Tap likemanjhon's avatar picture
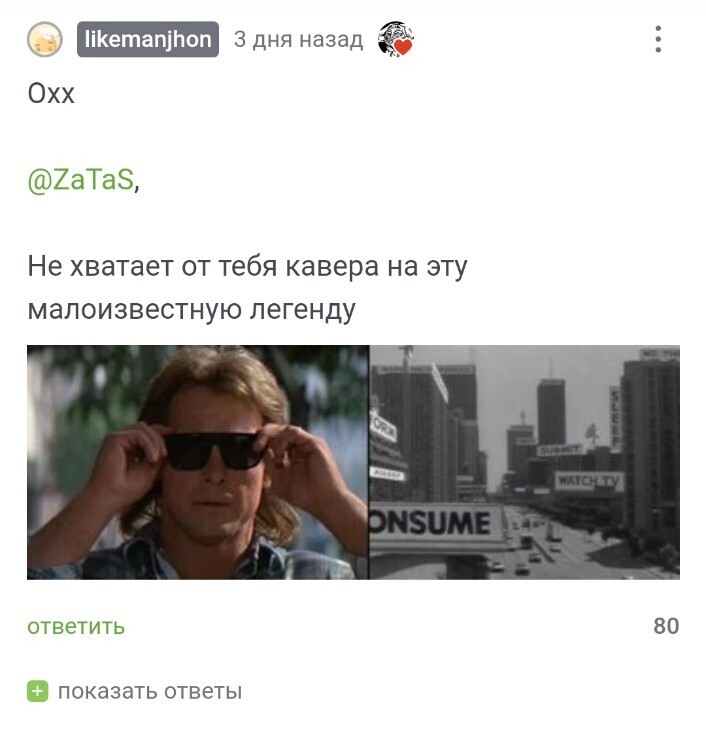706x736 pixels. [x=45, y=40]
